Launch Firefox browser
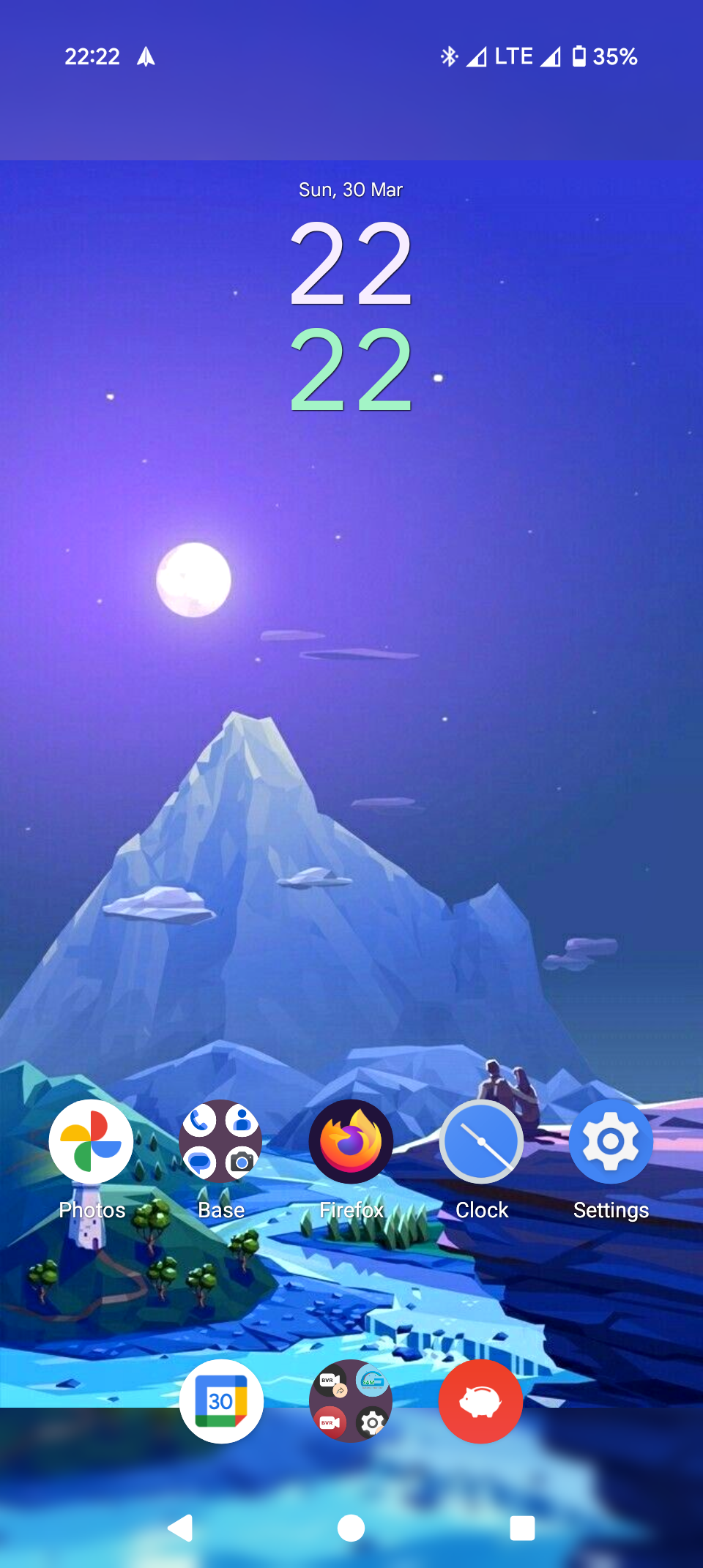 pyautogui.click(x=351, y=1141)
